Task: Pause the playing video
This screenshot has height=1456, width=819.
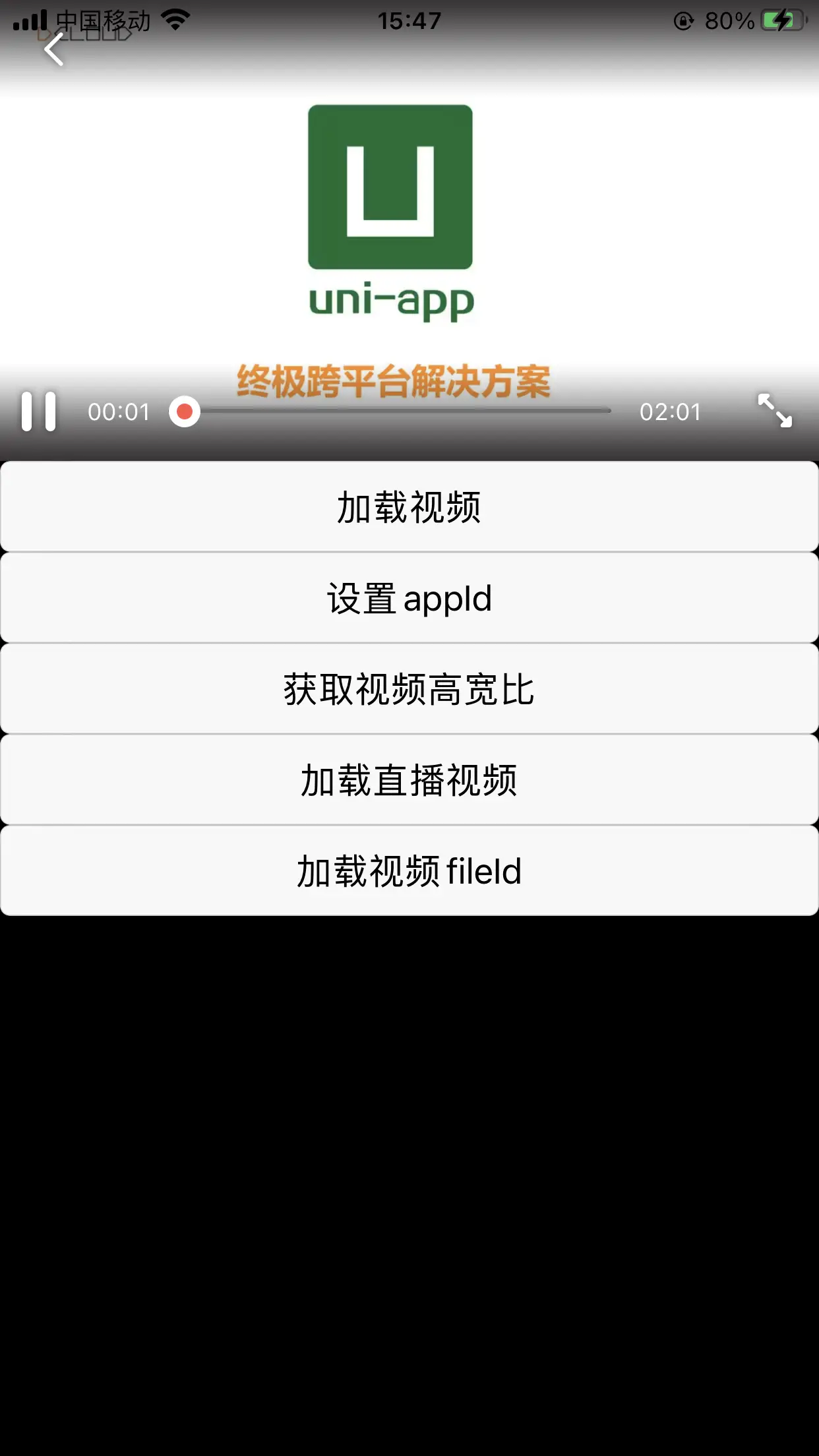Action: 38,411
